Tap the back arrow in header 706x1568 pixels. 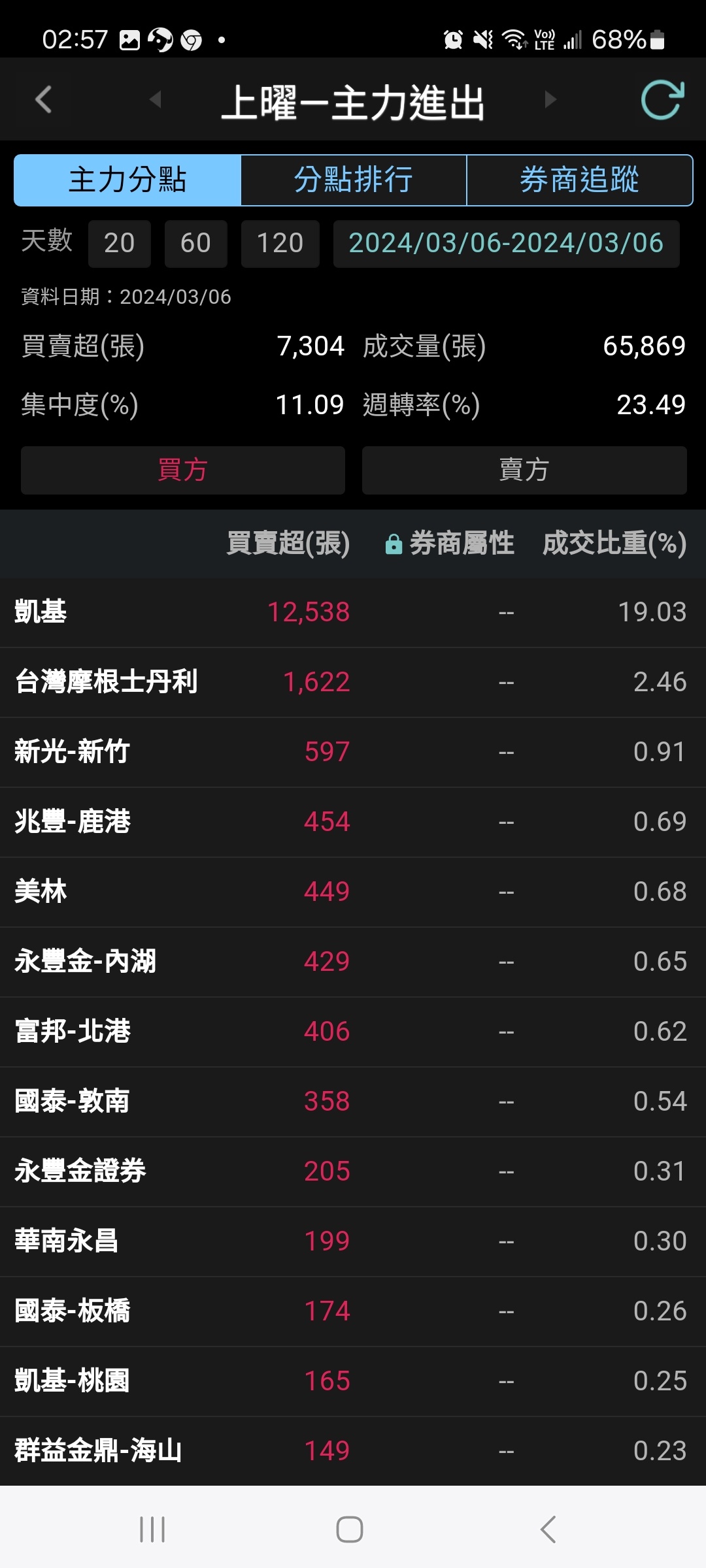pos(44,100)
